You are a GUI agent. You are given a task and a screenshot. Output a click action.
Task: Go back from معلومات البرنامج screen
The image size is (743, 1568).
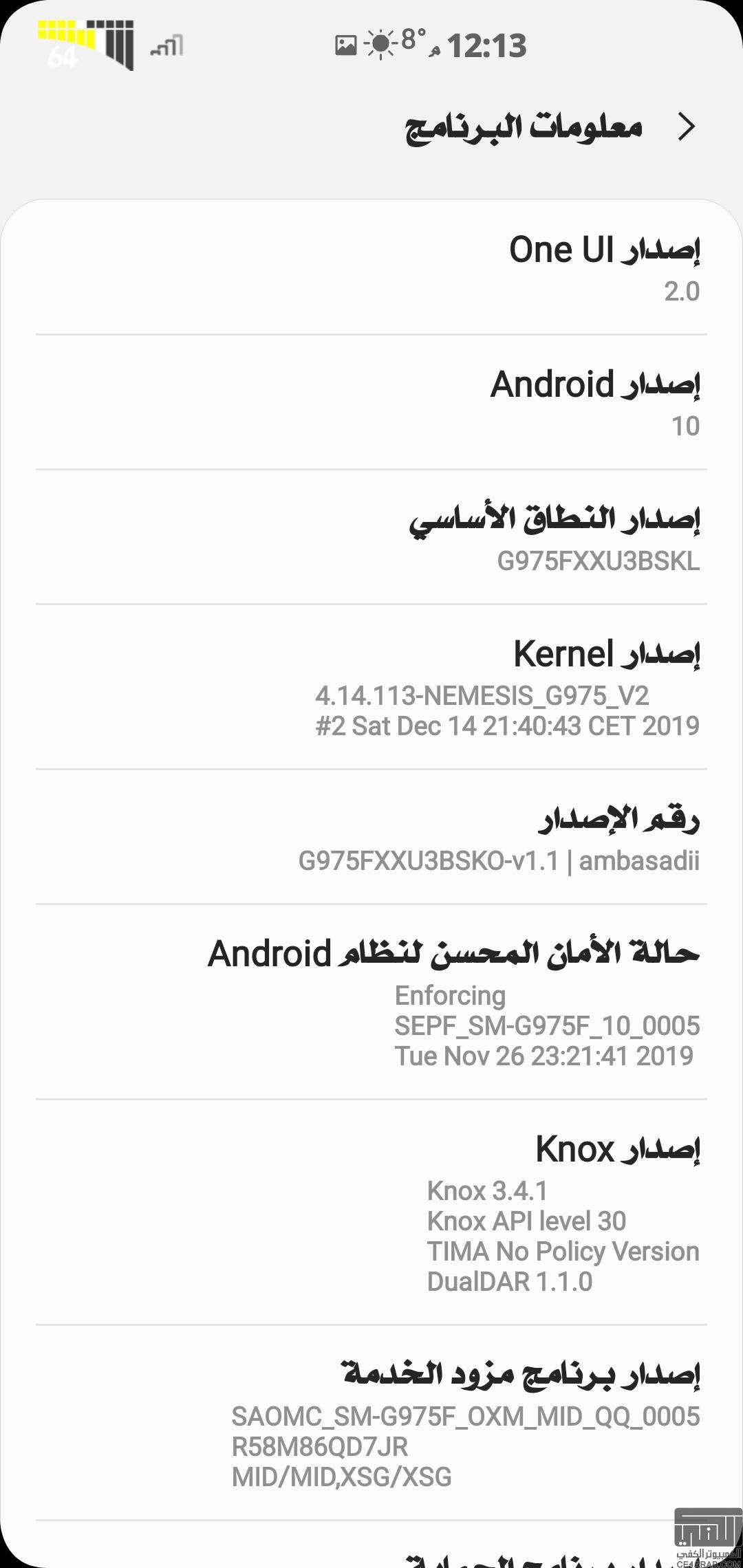(687, 127)
